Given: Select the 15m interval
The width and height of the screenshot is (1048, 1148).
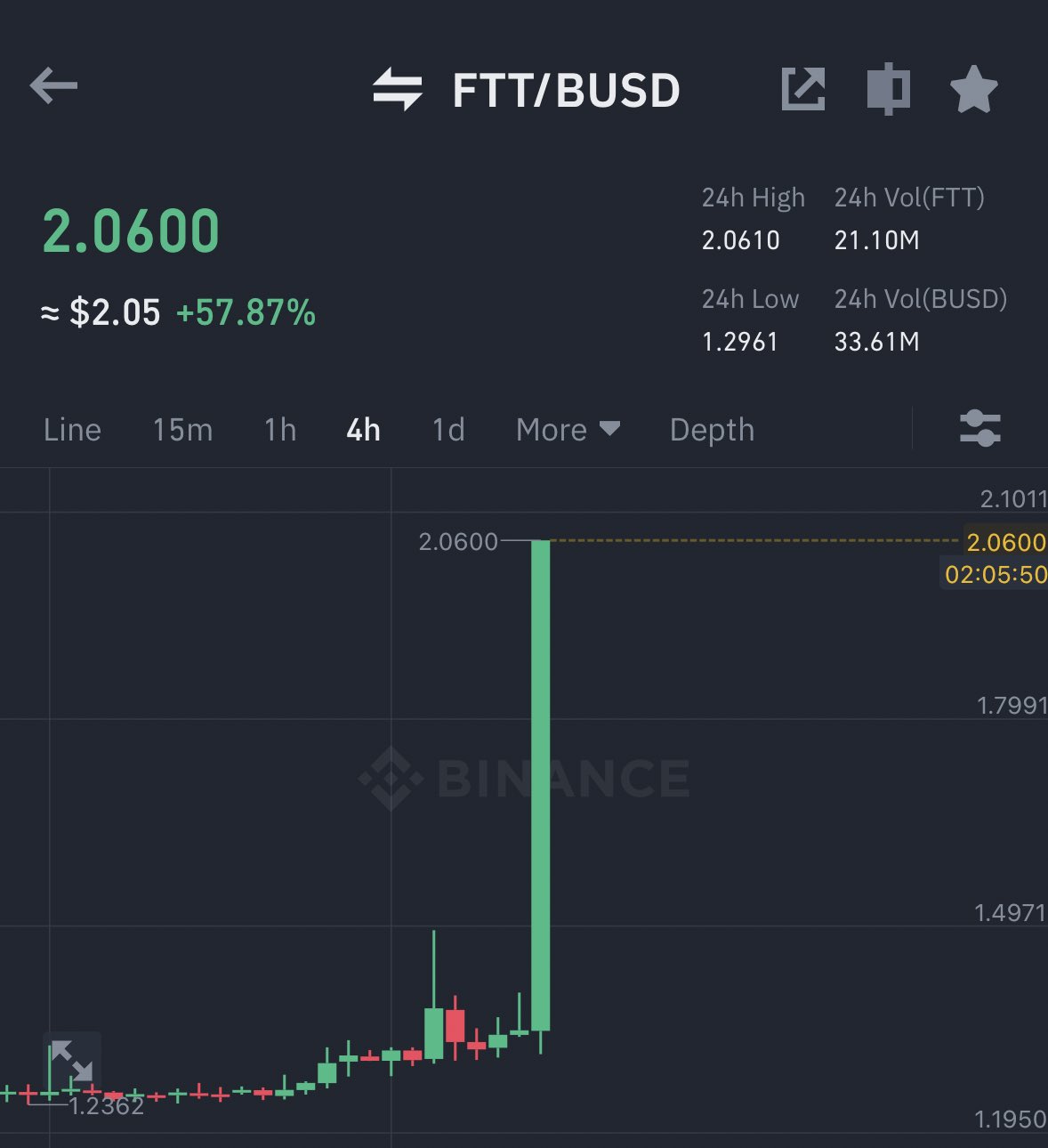Looking at the screenshot, I should click(x=182, y=430).
